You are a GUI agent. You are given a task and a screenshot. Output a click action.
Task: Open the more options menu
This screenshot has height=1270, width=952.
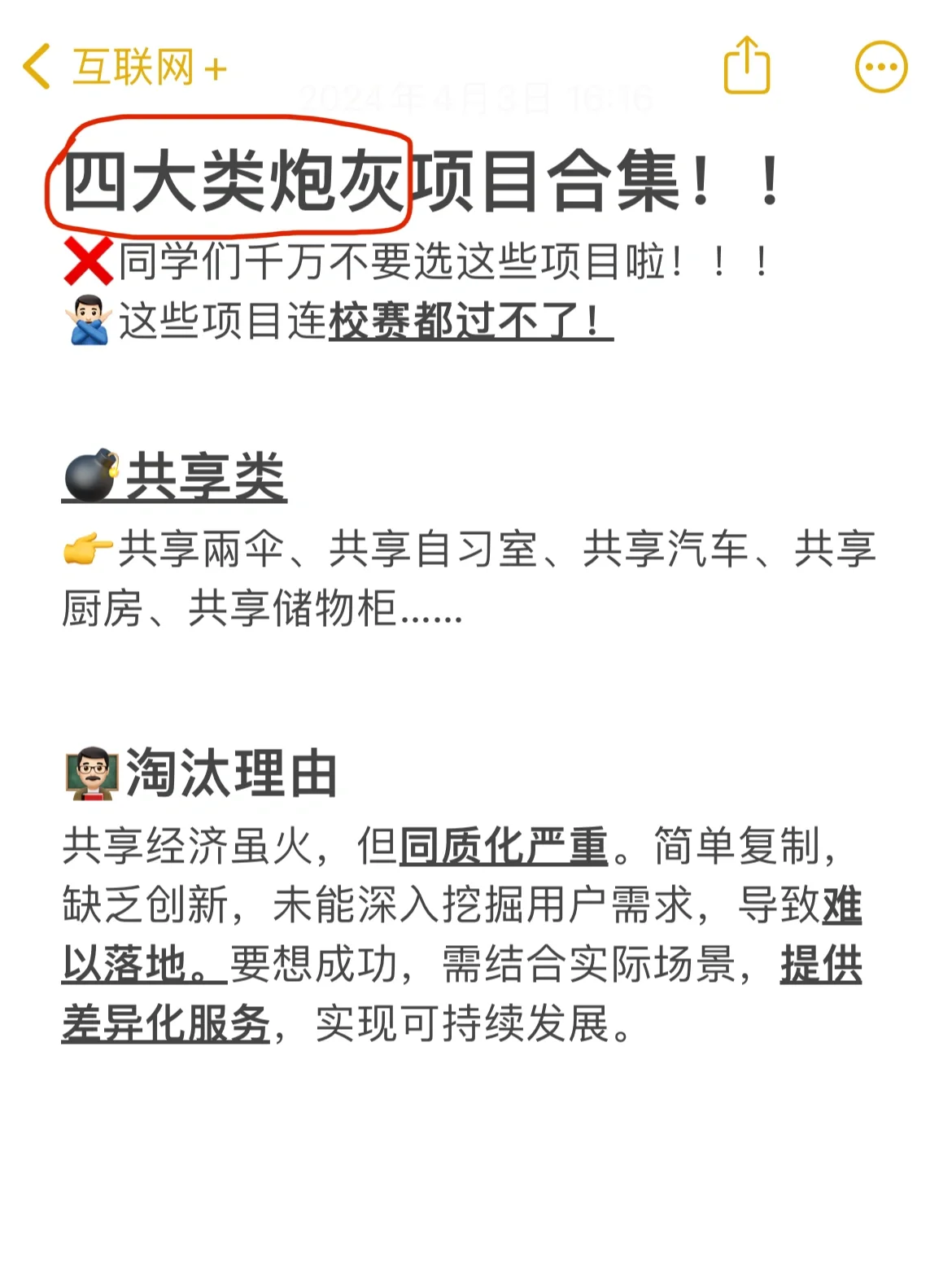(881, 67)
